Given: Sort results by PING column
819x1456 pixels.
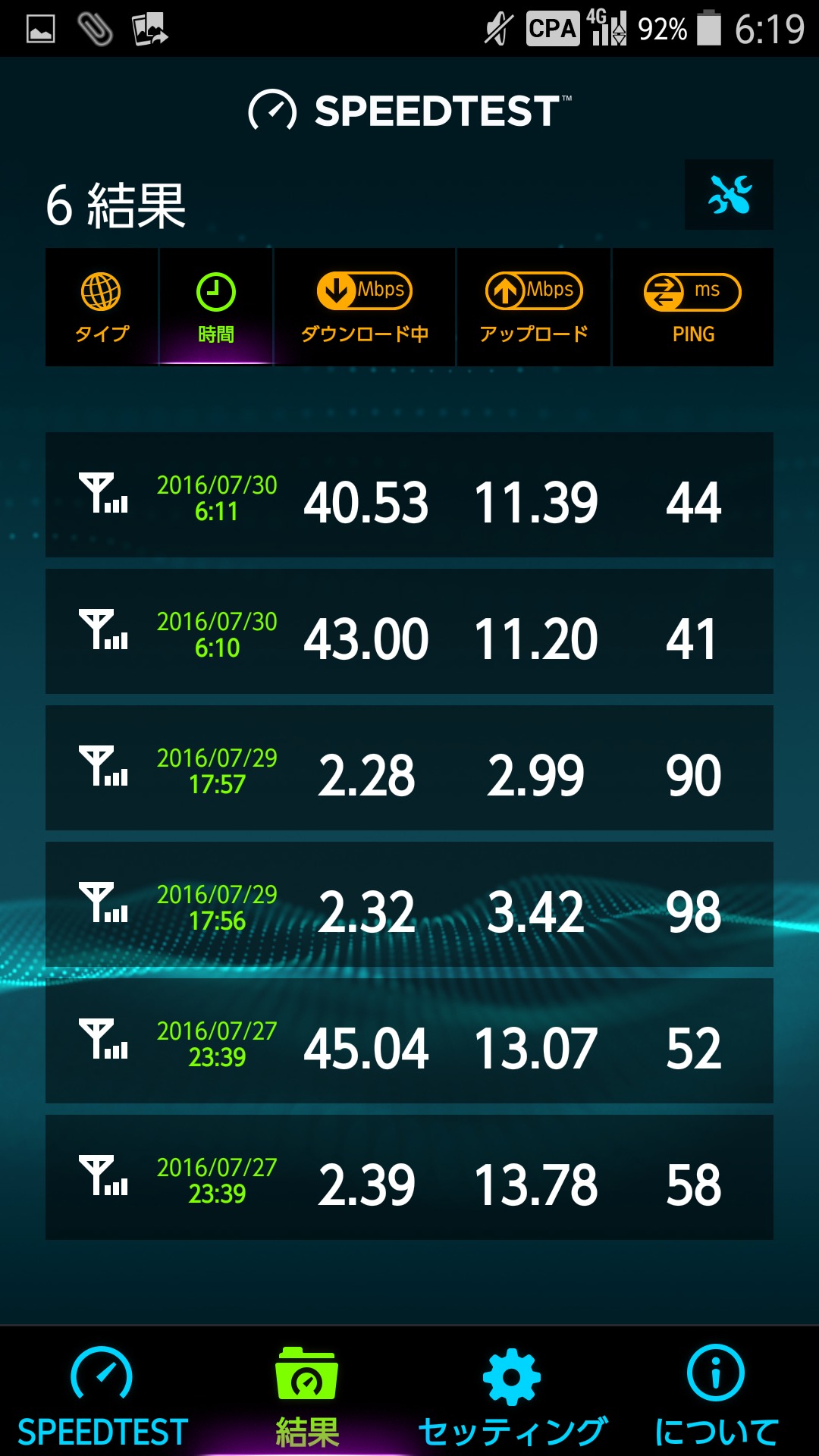Looking at the screenshot, I should (692, 307).
